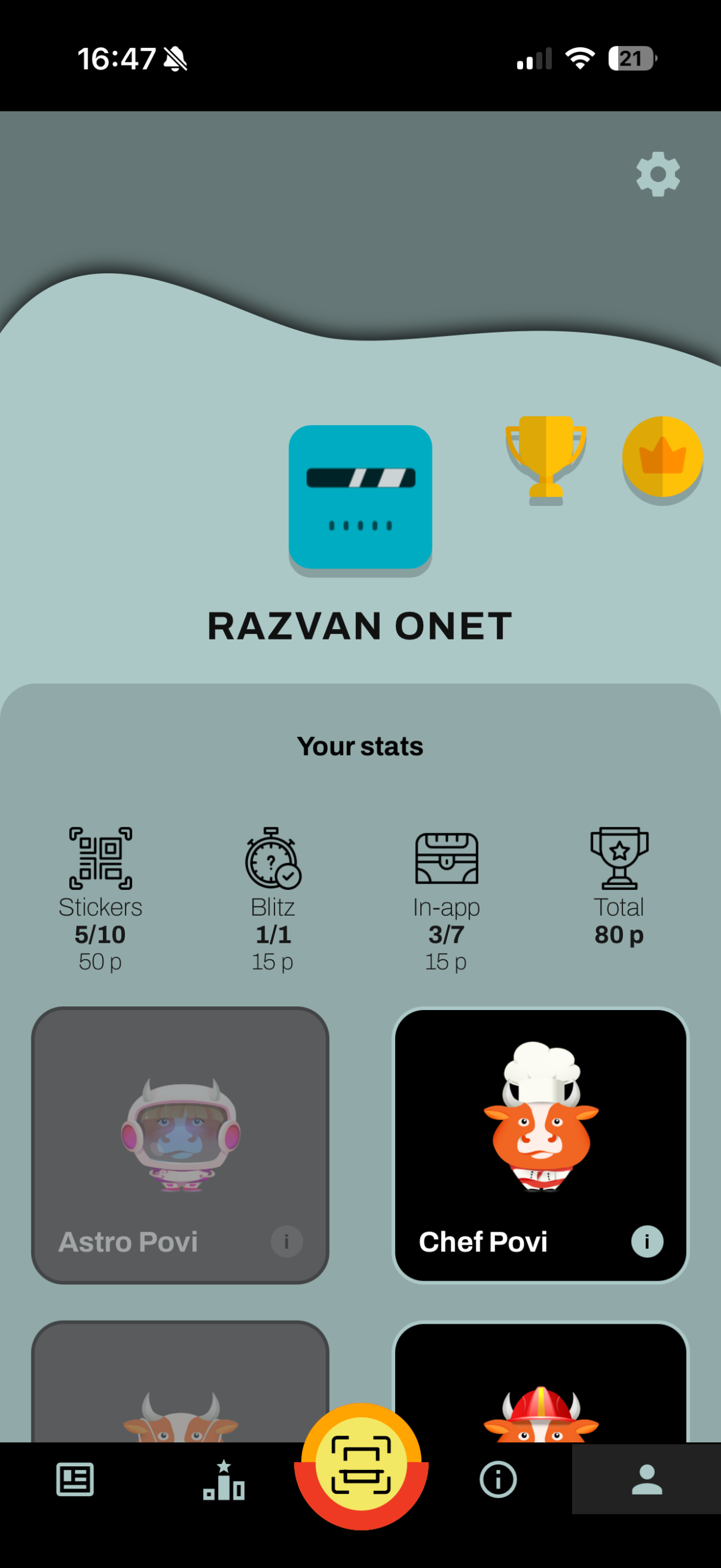Show info for Astro Povi
Screen dimensions: 721x1568
[287, 1242]
